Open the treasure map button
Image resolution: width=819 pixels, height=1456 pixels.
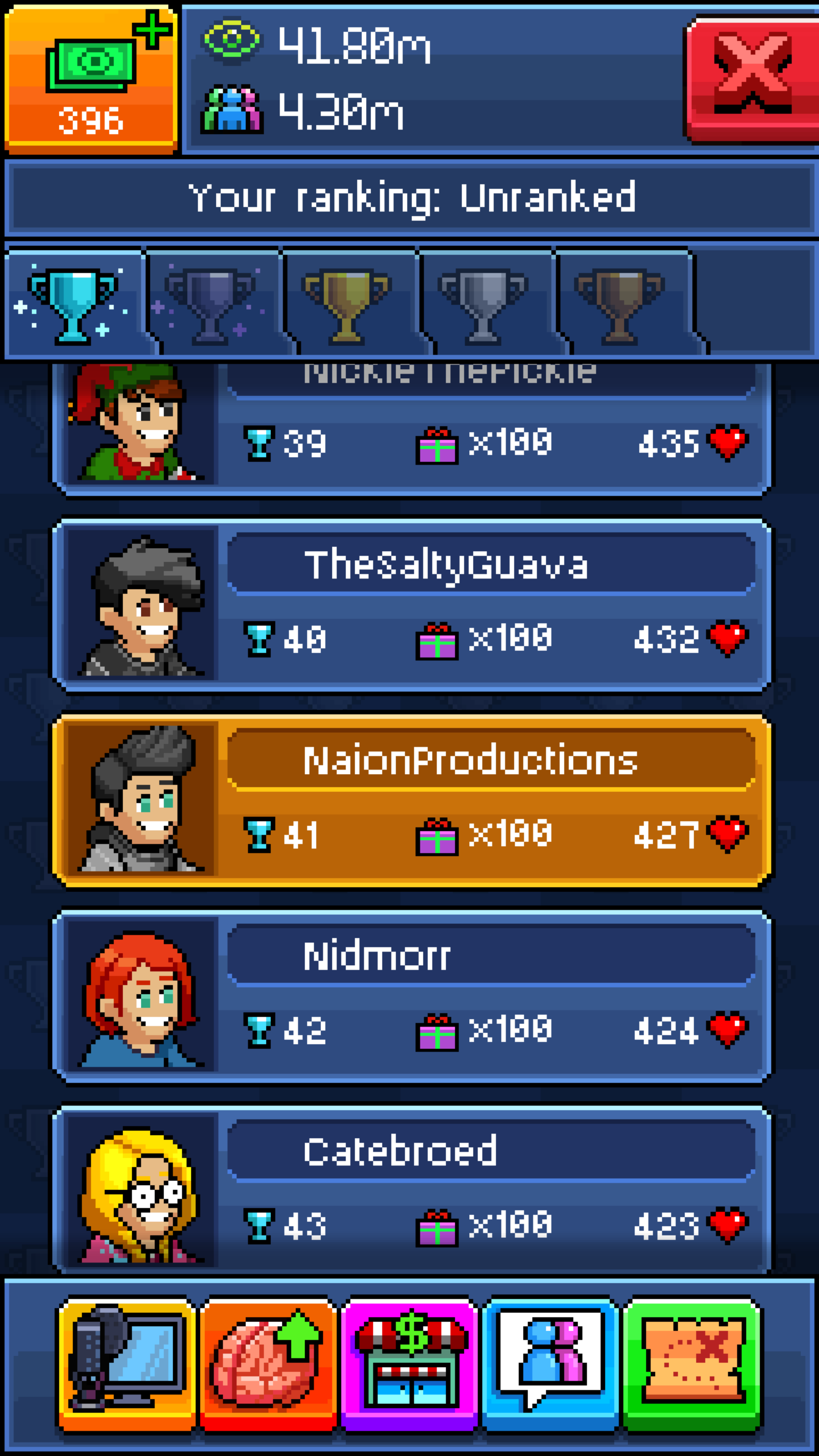click(692, 1363)
